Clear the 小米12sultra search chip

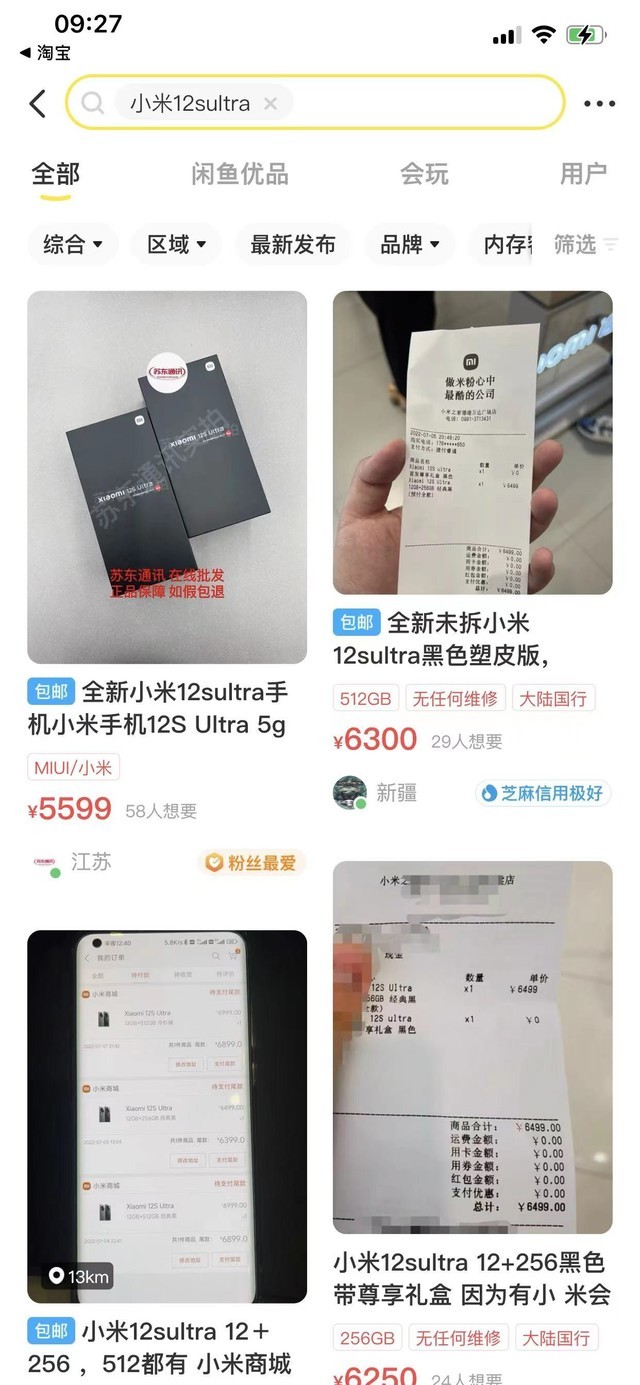[270, 103]
